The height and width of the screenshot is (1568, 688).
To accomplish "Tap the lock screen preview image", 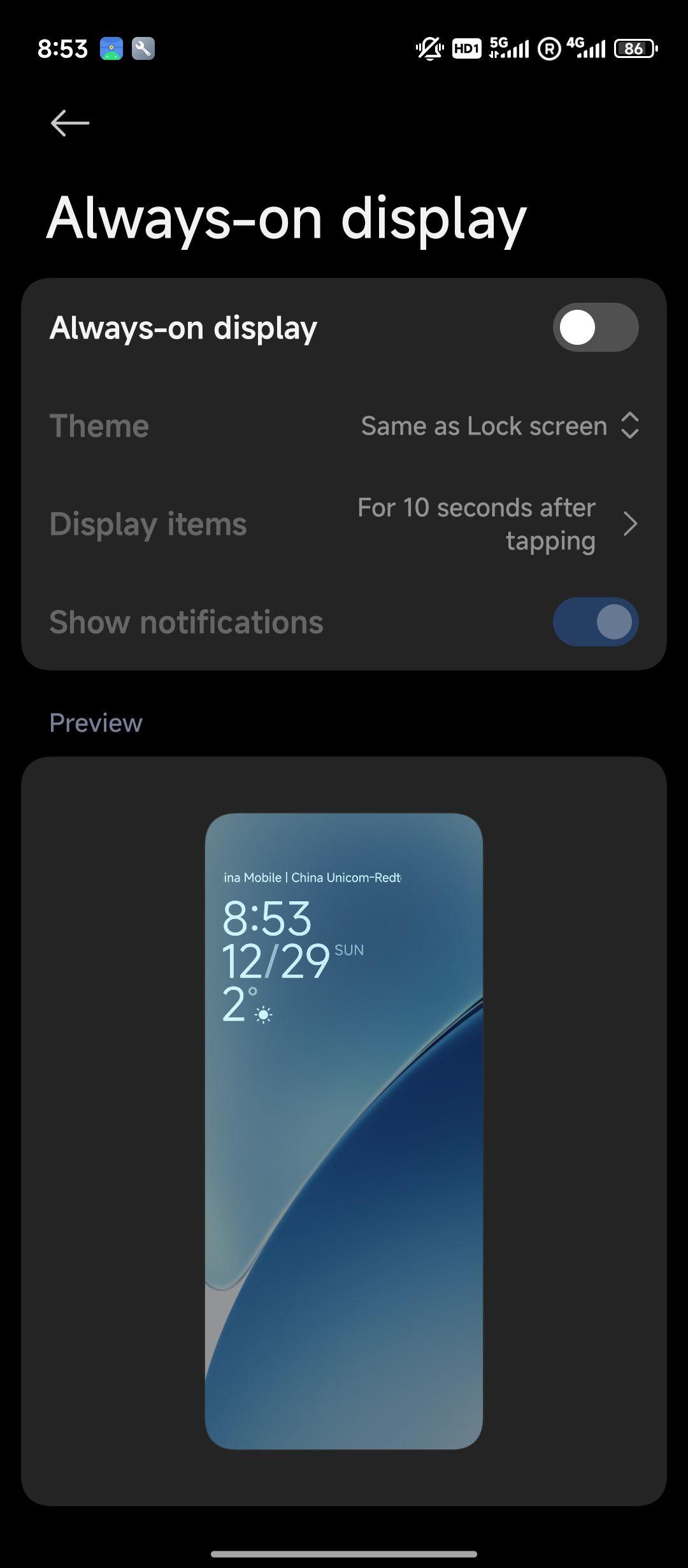I will [x=344, y=1131].
